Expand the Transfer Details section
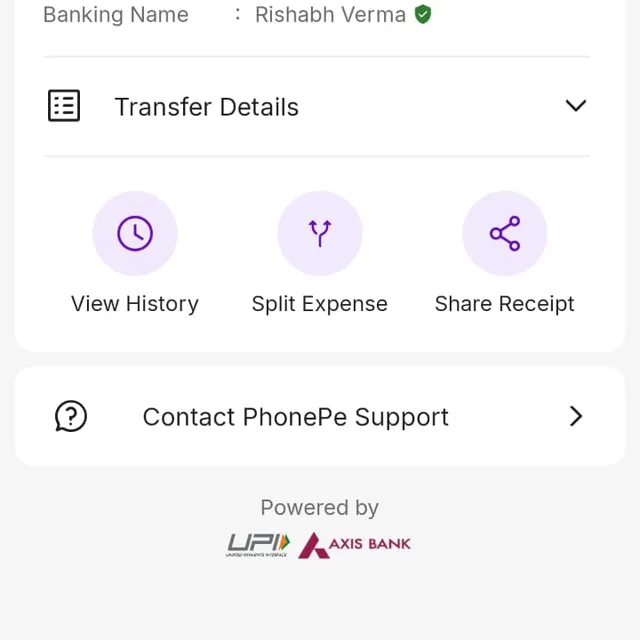The image size is (640, 640). [x=575, y=106]
